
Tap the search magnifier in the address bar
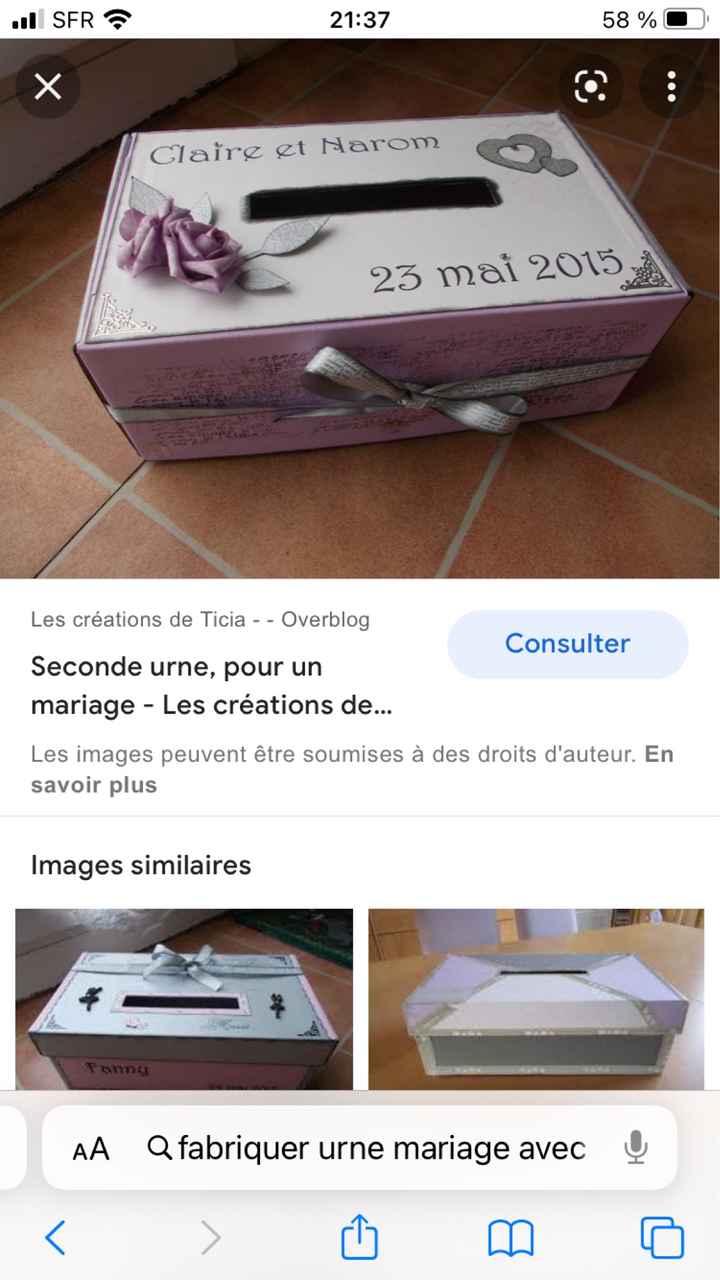click(x=160, y=1148)
